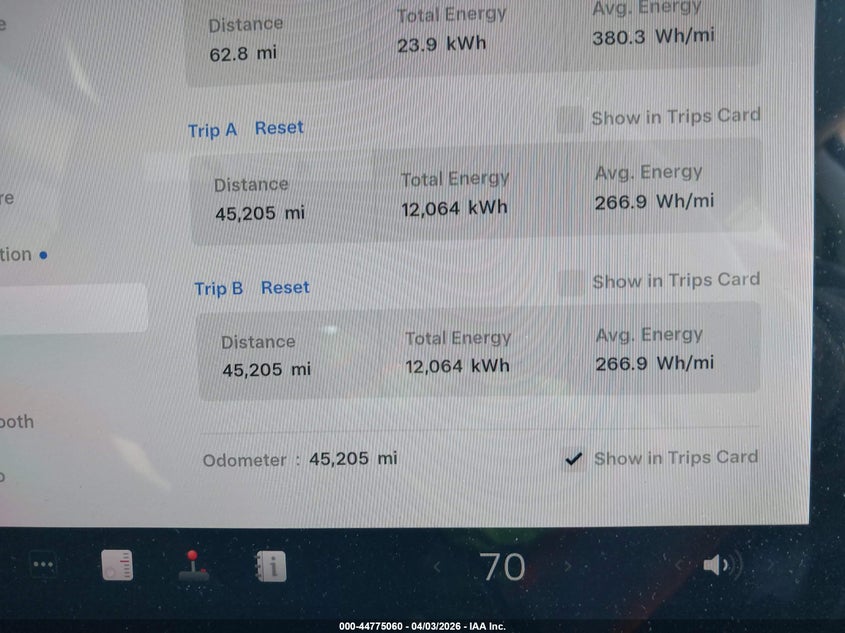This screenshot has height=633, width=845.
Task: Open the owner's manual info icon
Action: (271, 566)
